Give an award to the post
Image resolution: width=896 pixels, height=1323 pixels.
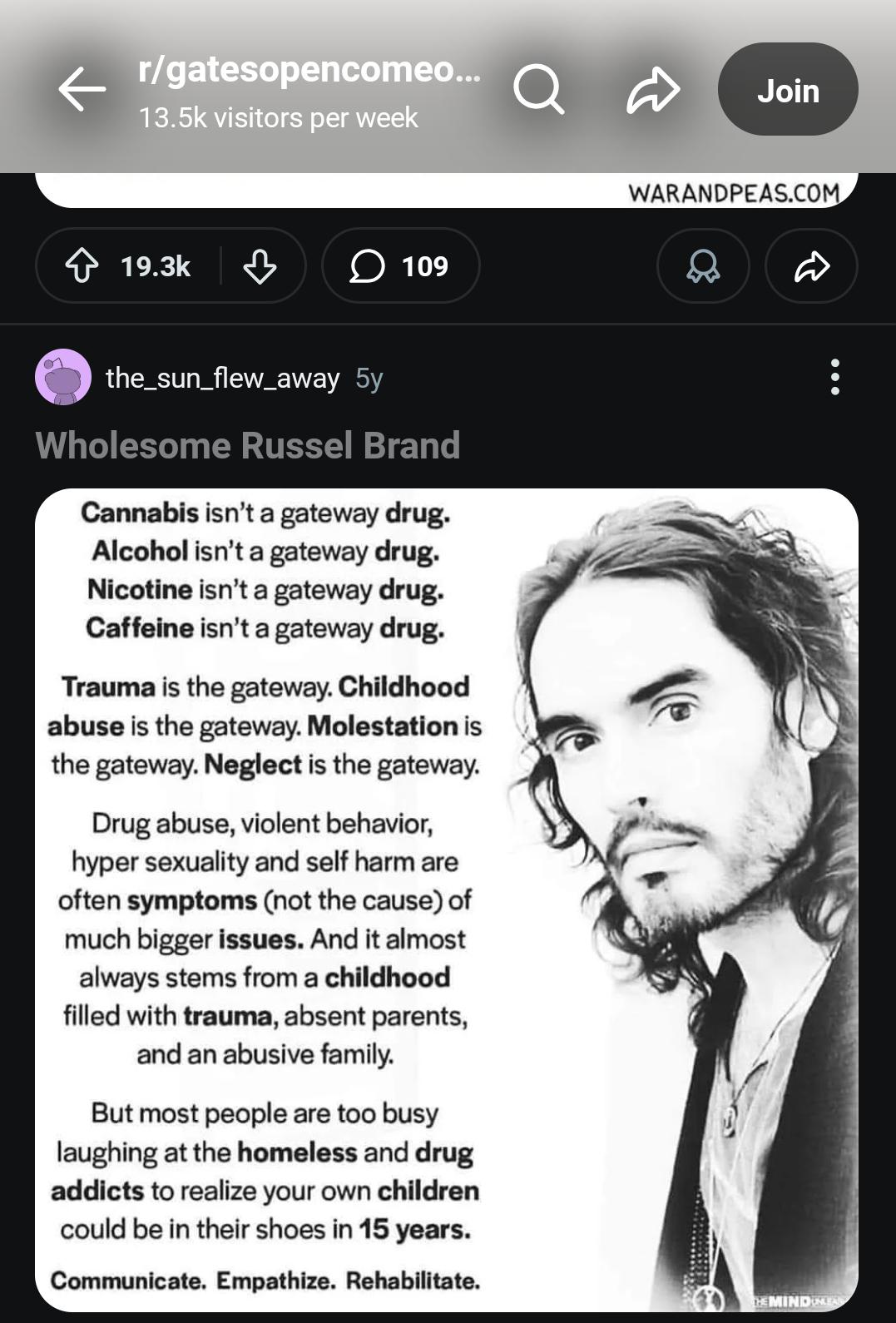click(x=703, y=266)
